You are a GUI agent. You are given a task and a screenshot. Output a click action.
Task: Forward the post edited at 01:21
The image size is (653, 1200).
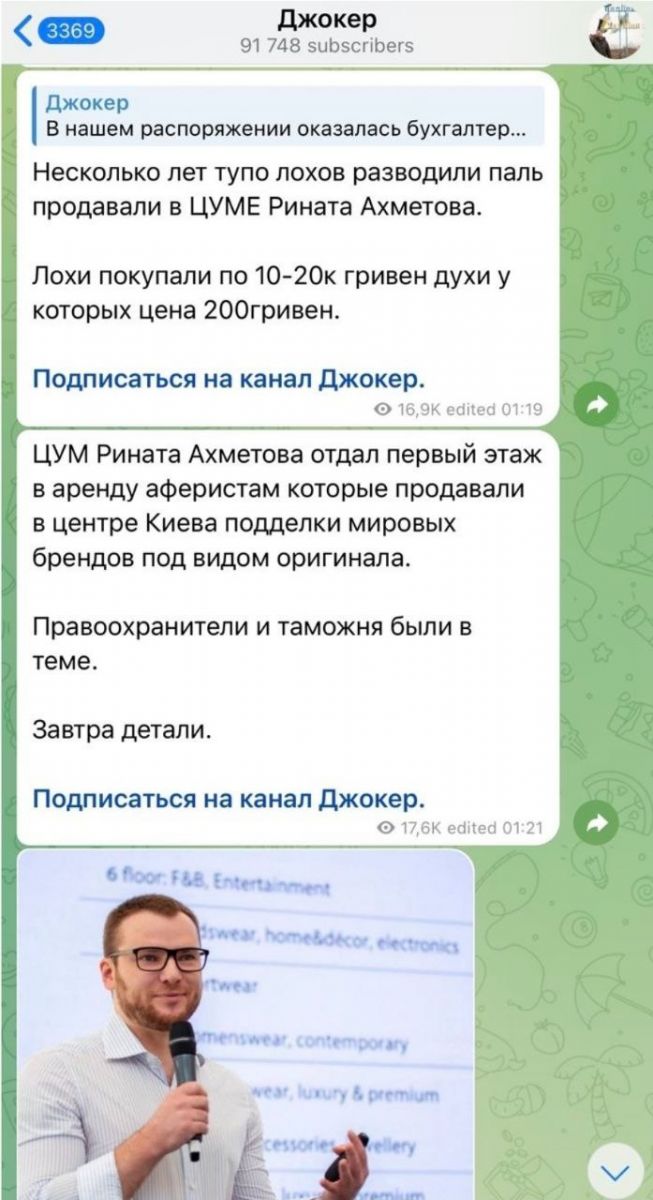coord(600,824)
